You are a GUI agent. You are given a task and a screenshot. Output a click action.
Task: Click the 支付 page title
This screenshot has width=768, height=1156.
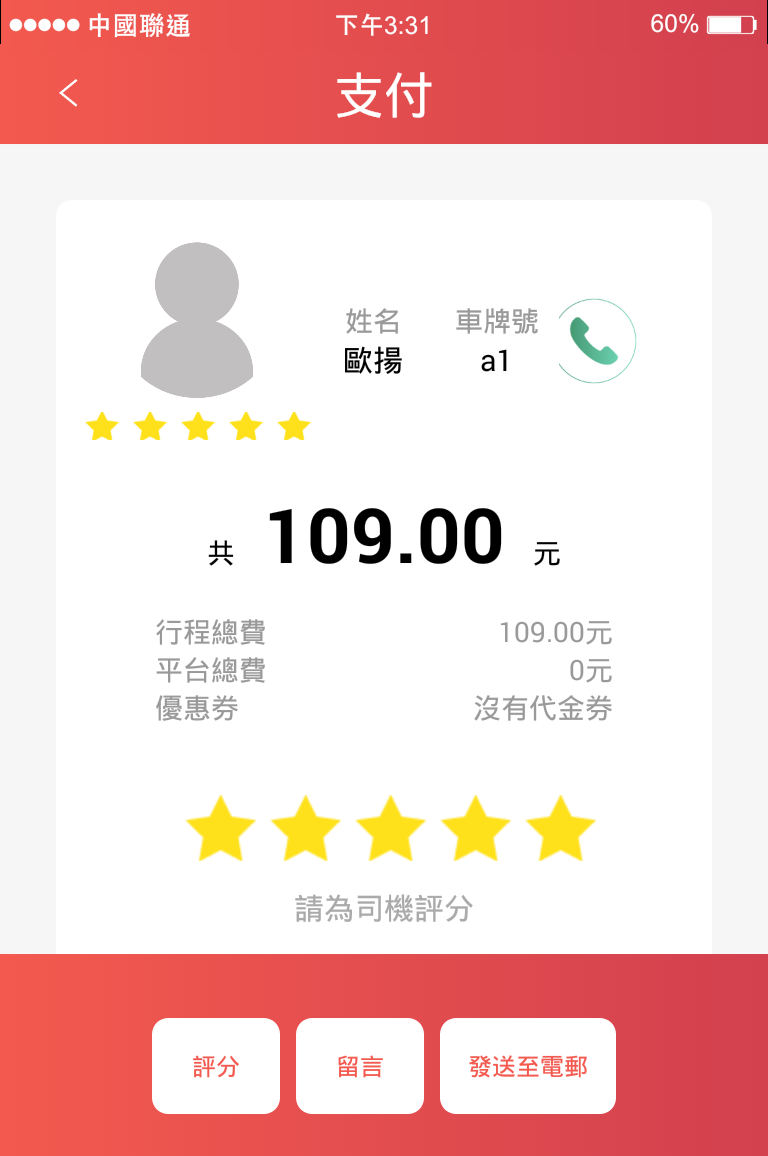(384, 92)
